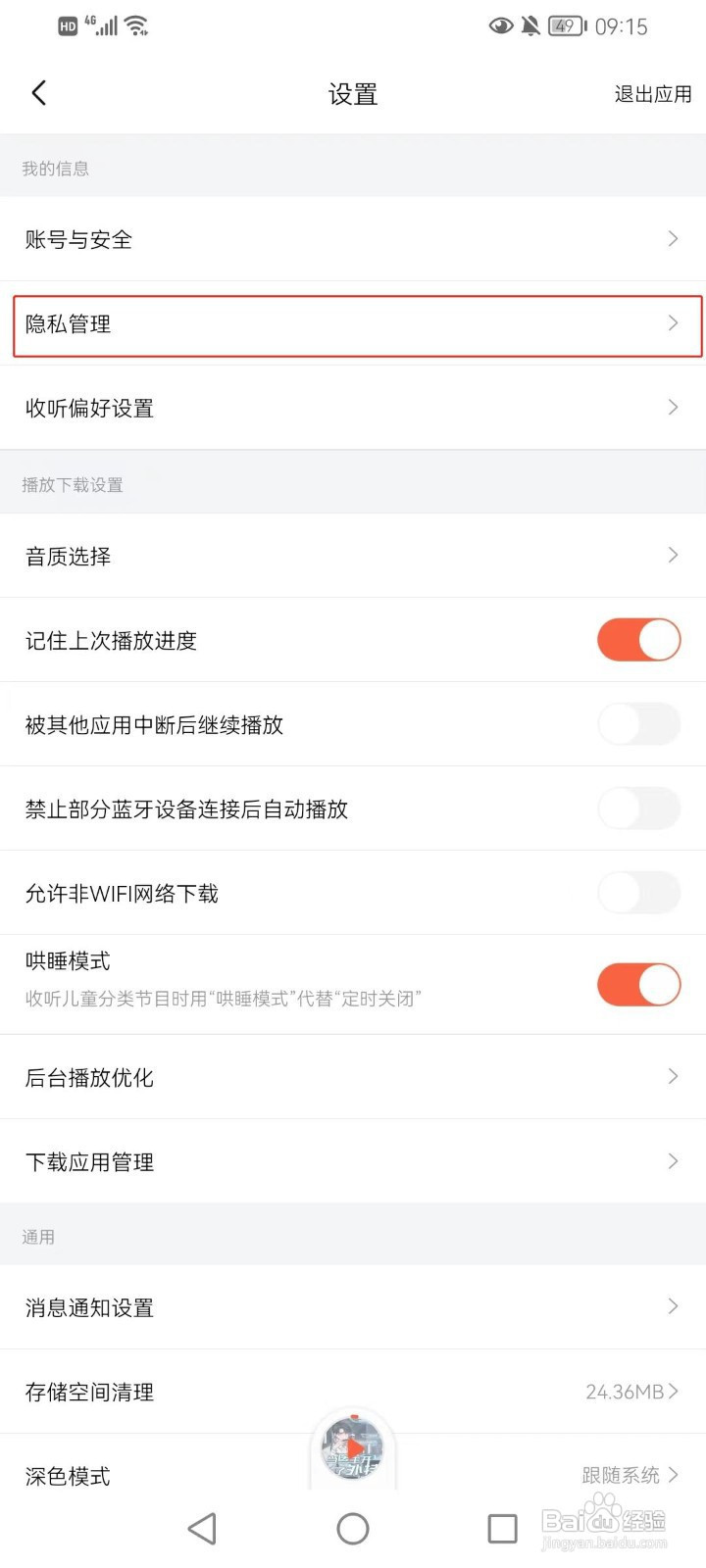Image resolution: width=706 pixels, height=1568 pixels.
Task: Tap the Android back triangle button
Action: click(201, 1527)
